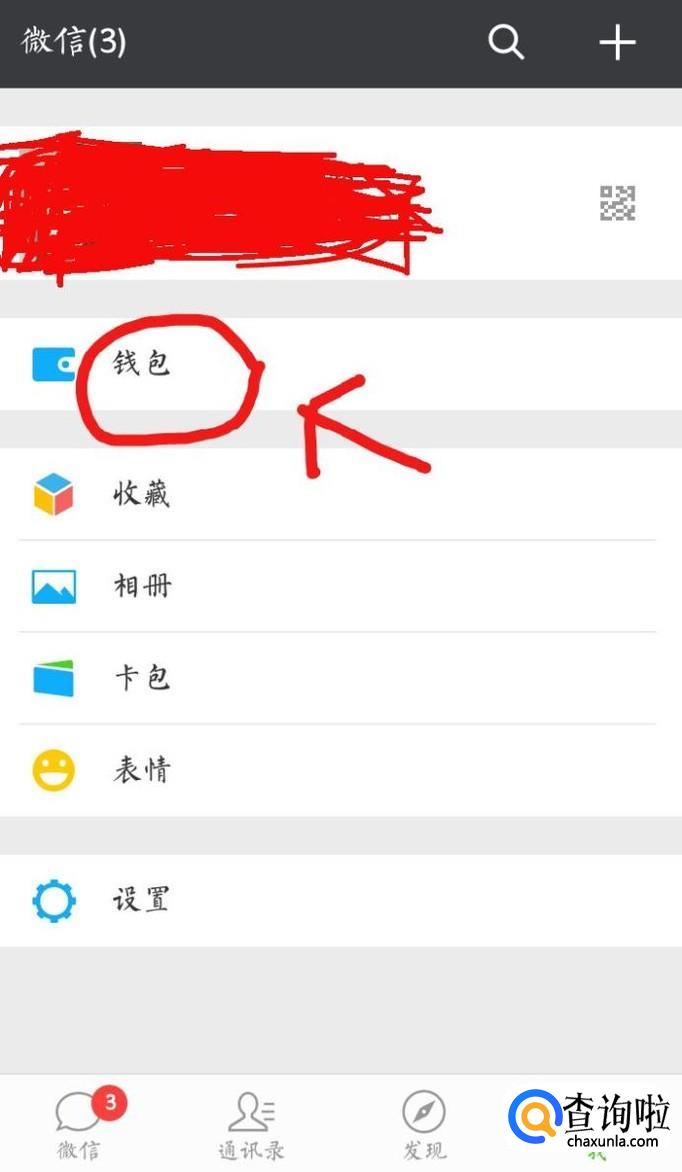This screenshot has width=682, height=1172.
Task: Switch to the 通讯录 contacts tab
Action: click(252, 1125)
